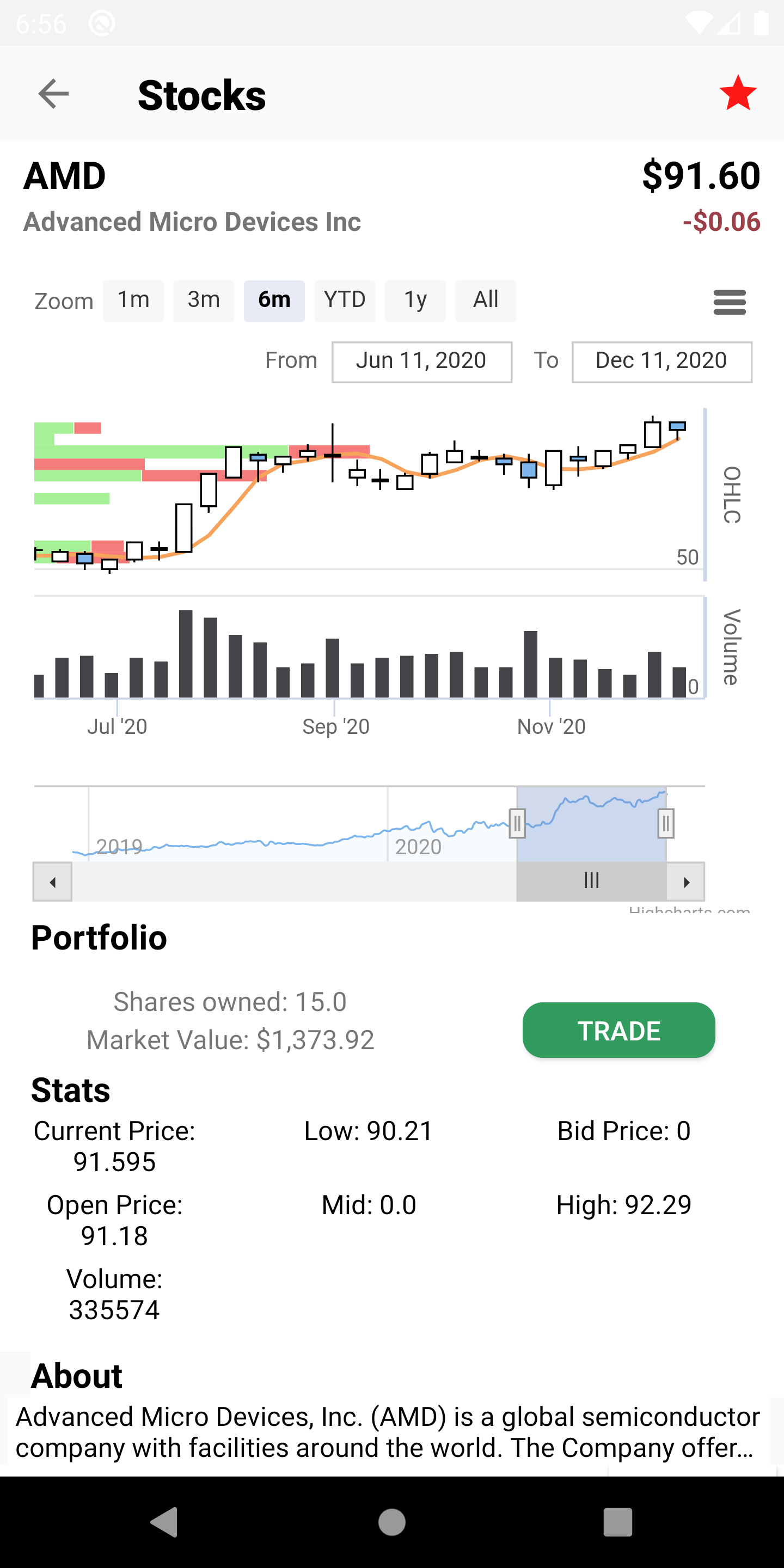Show All chart history
Screen dimensions: 784x1568
pyautogui.click(x=485, y=301)
